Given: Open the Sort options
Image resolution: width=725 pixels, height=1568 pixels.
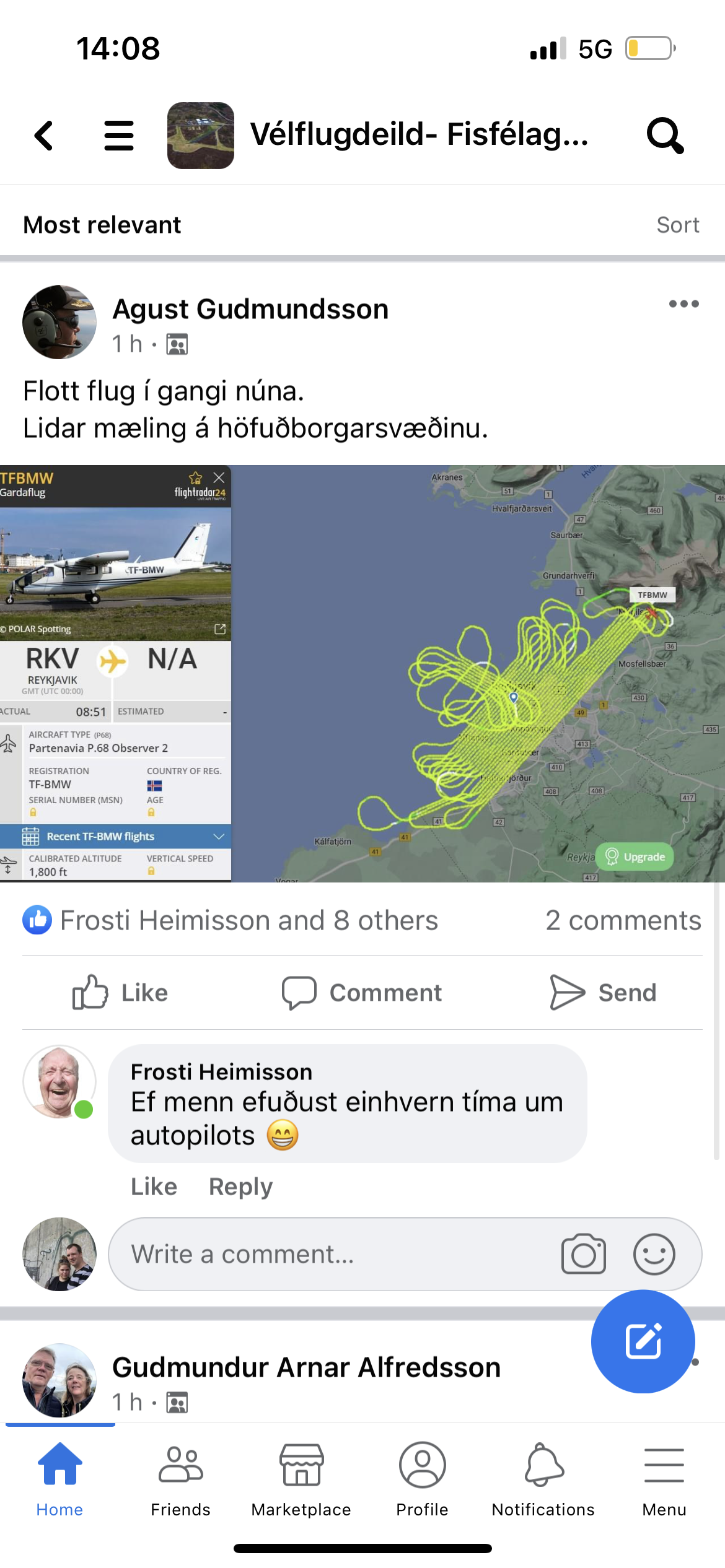Looking at the screenshot, I should (677, 225).
